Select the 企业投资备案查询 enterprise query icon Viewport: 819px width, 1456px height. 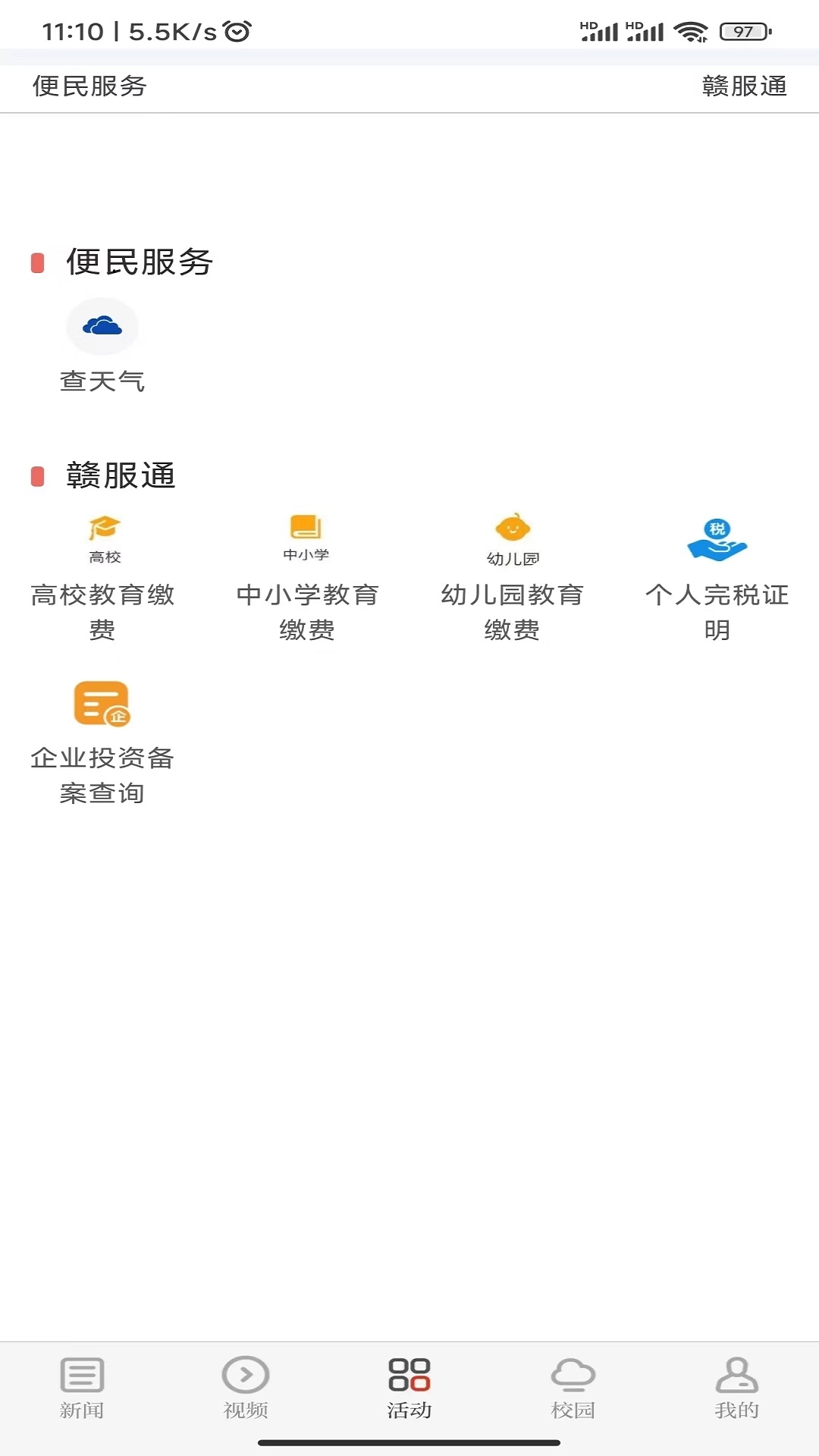click(x=102, y=704)
